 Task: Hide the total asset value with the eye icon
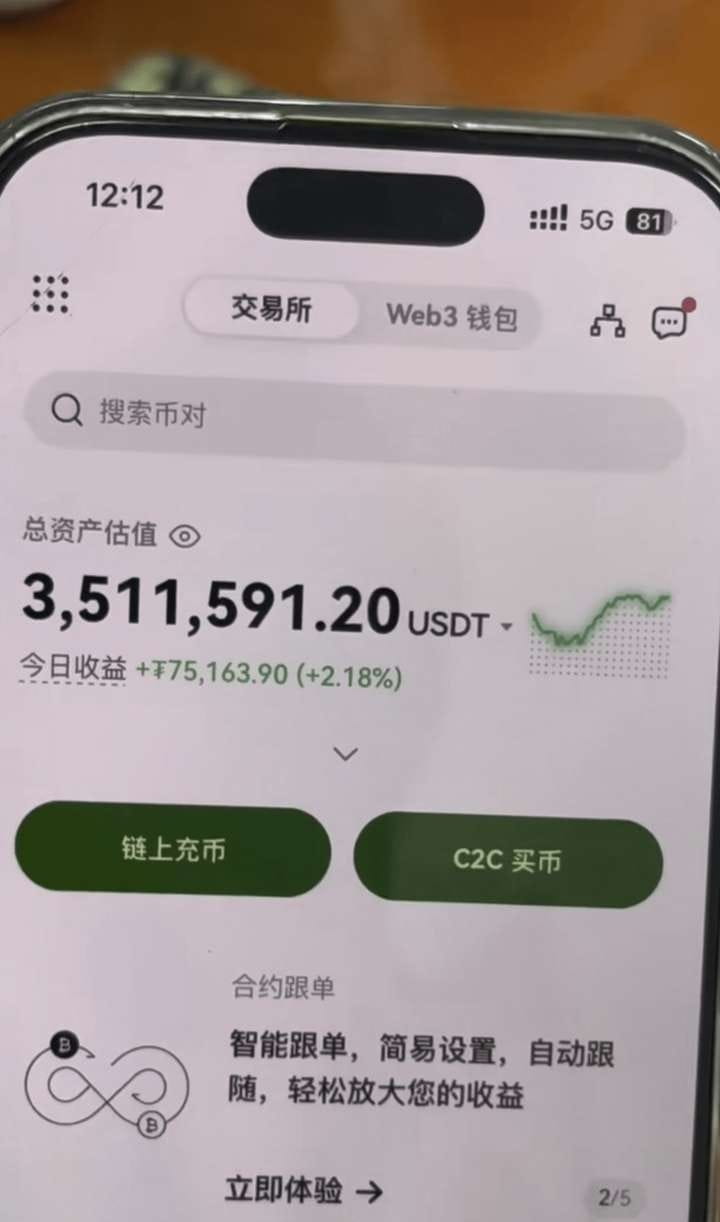(x=185, y=536)
